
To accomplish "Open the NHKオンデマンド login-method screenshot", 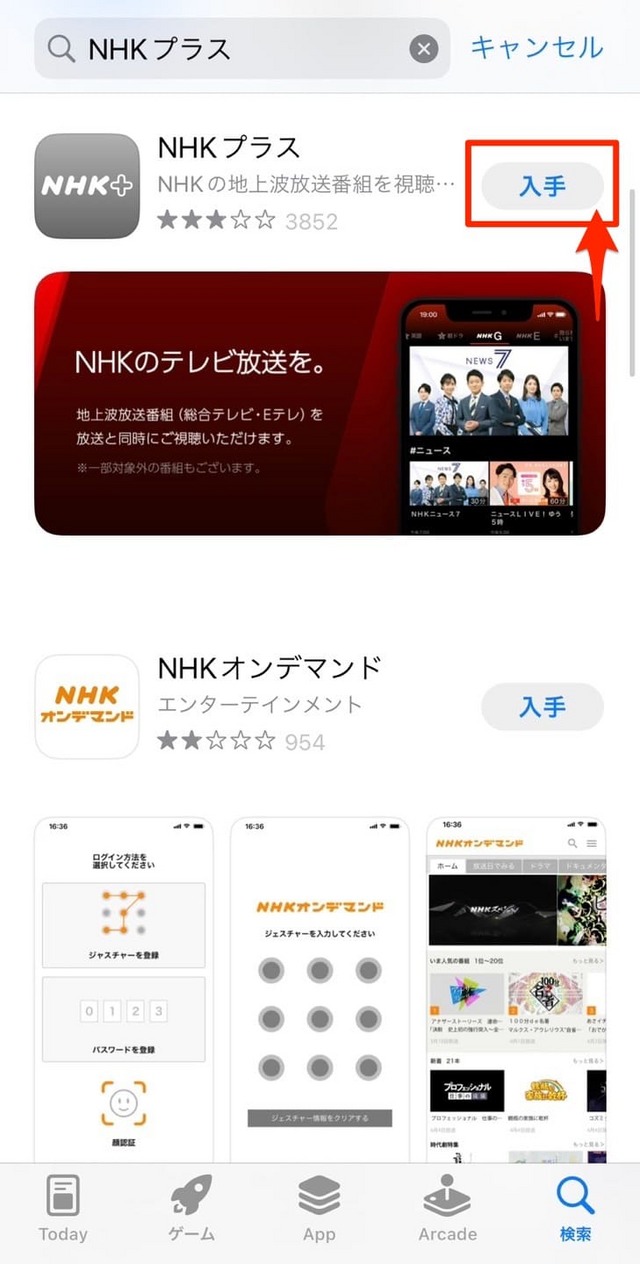I will (x=123, y=990).
